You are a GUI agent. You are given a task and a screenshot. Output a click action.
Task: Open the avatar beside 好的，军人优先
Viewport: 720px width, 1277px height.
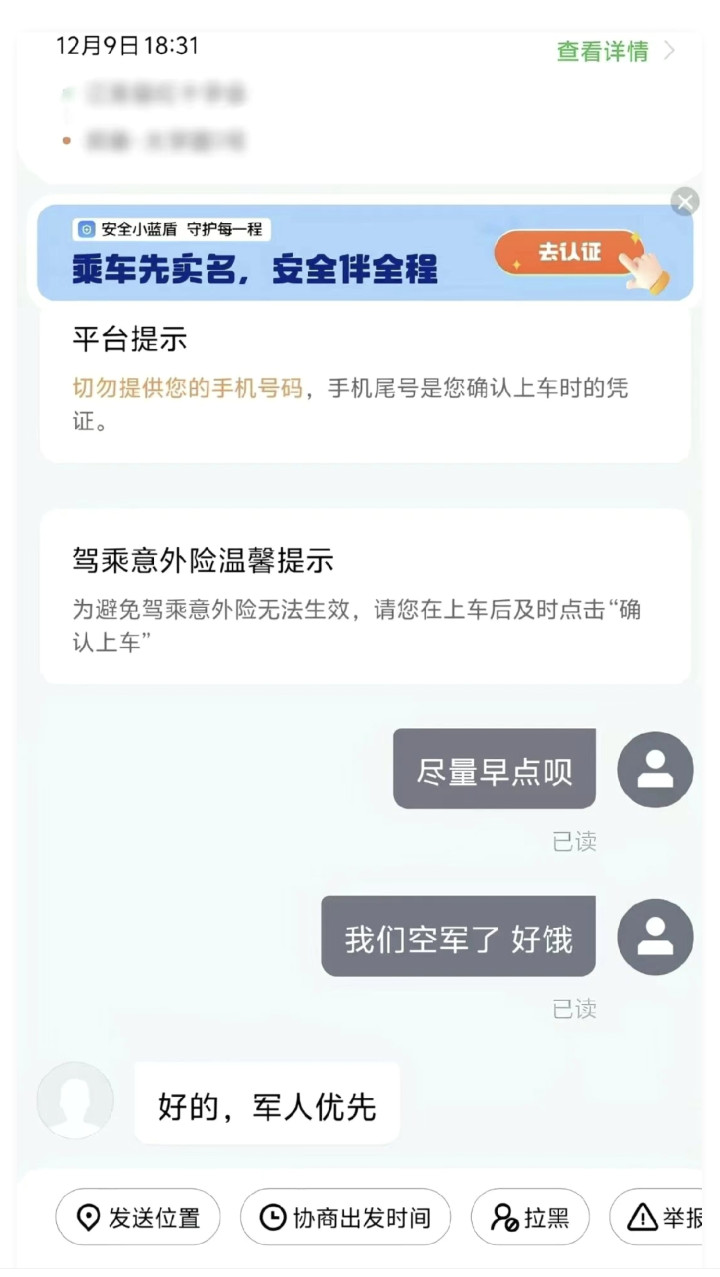coord(75,1100)
